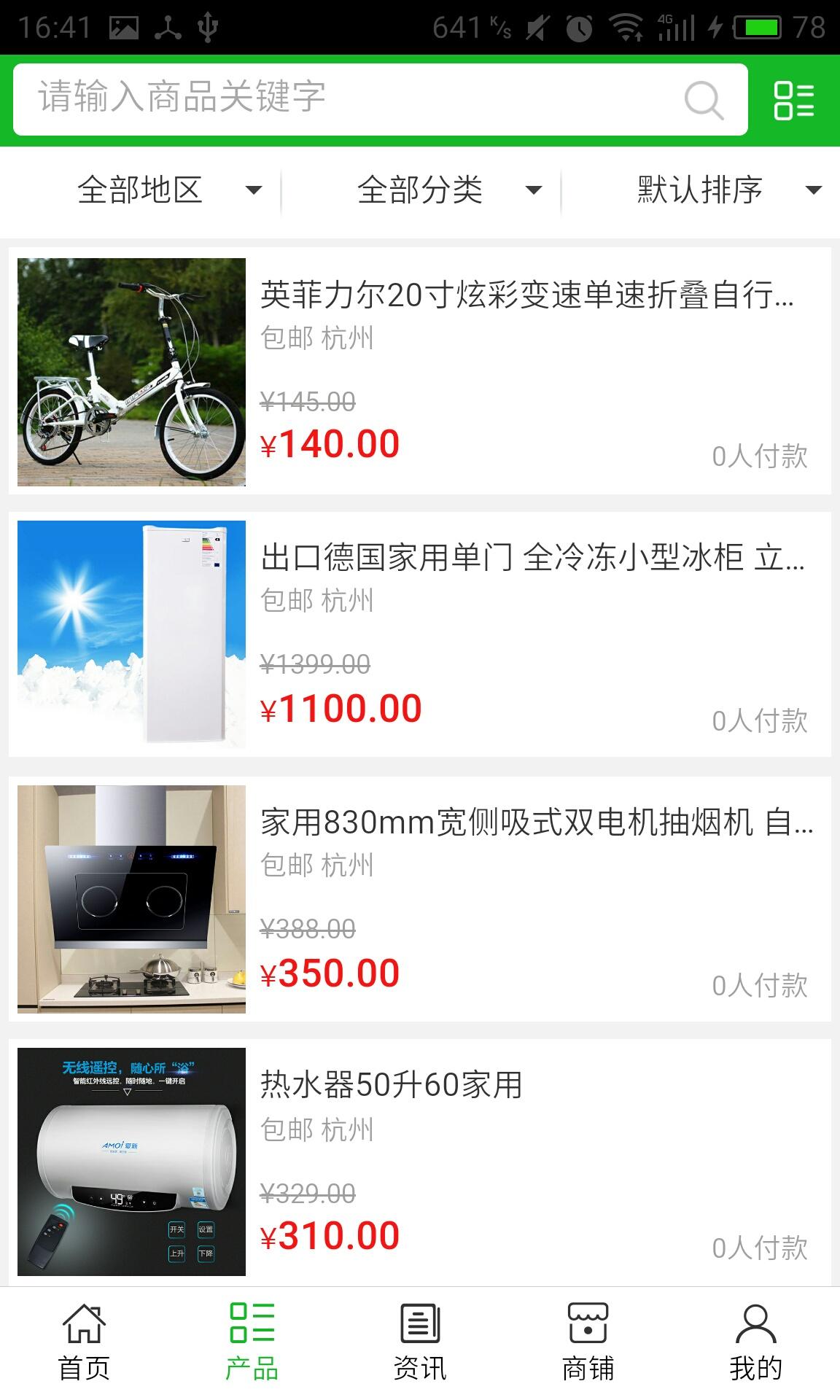Screen dimensions: 840x1400
Task: Open the 默认排序 sorting dropdown
Action: [728, 190]
